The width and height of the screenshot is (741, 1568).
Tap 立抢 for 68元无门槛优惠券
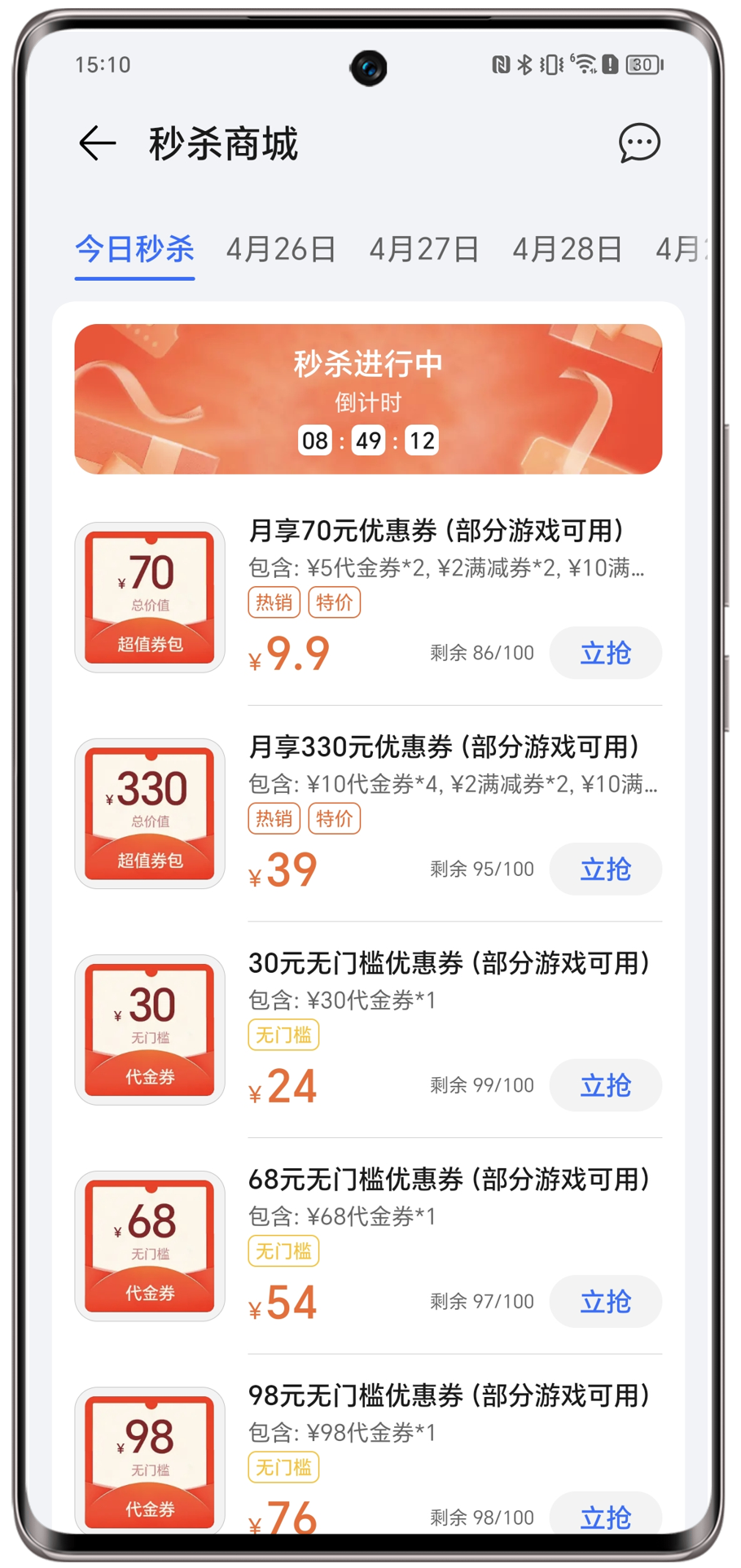605,1302
